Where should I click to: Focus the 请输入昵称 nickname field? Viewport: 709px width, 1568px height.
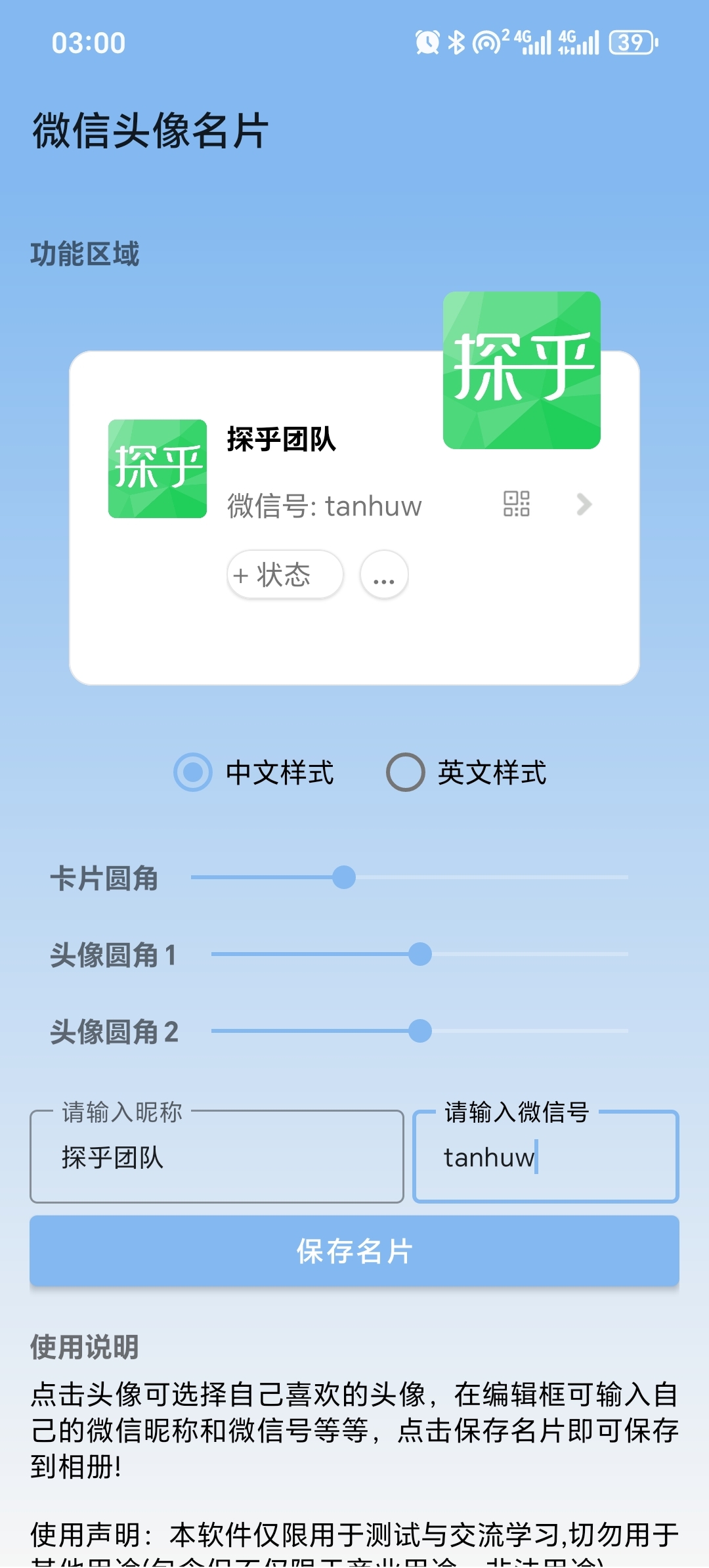(217, 1157)
